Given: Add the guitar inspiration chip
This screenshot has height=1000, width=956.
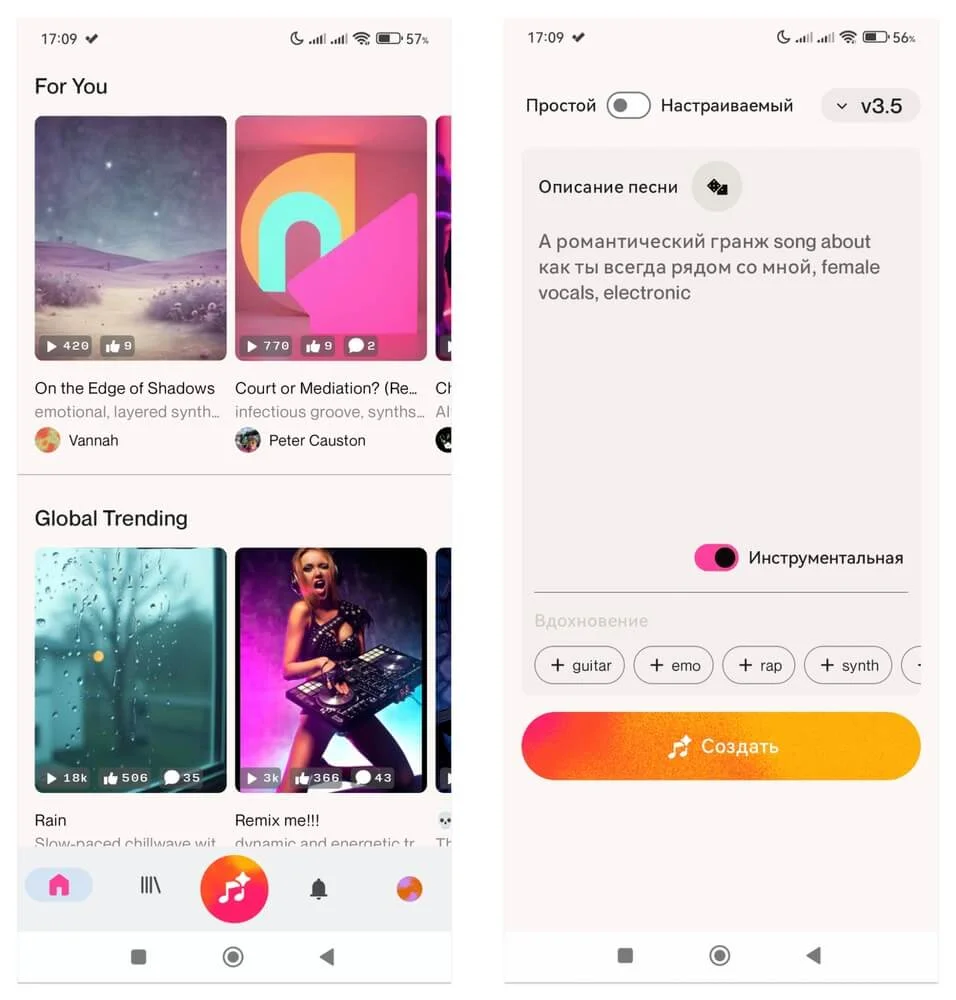Looking at the screenshot, I should coord(580,665).
